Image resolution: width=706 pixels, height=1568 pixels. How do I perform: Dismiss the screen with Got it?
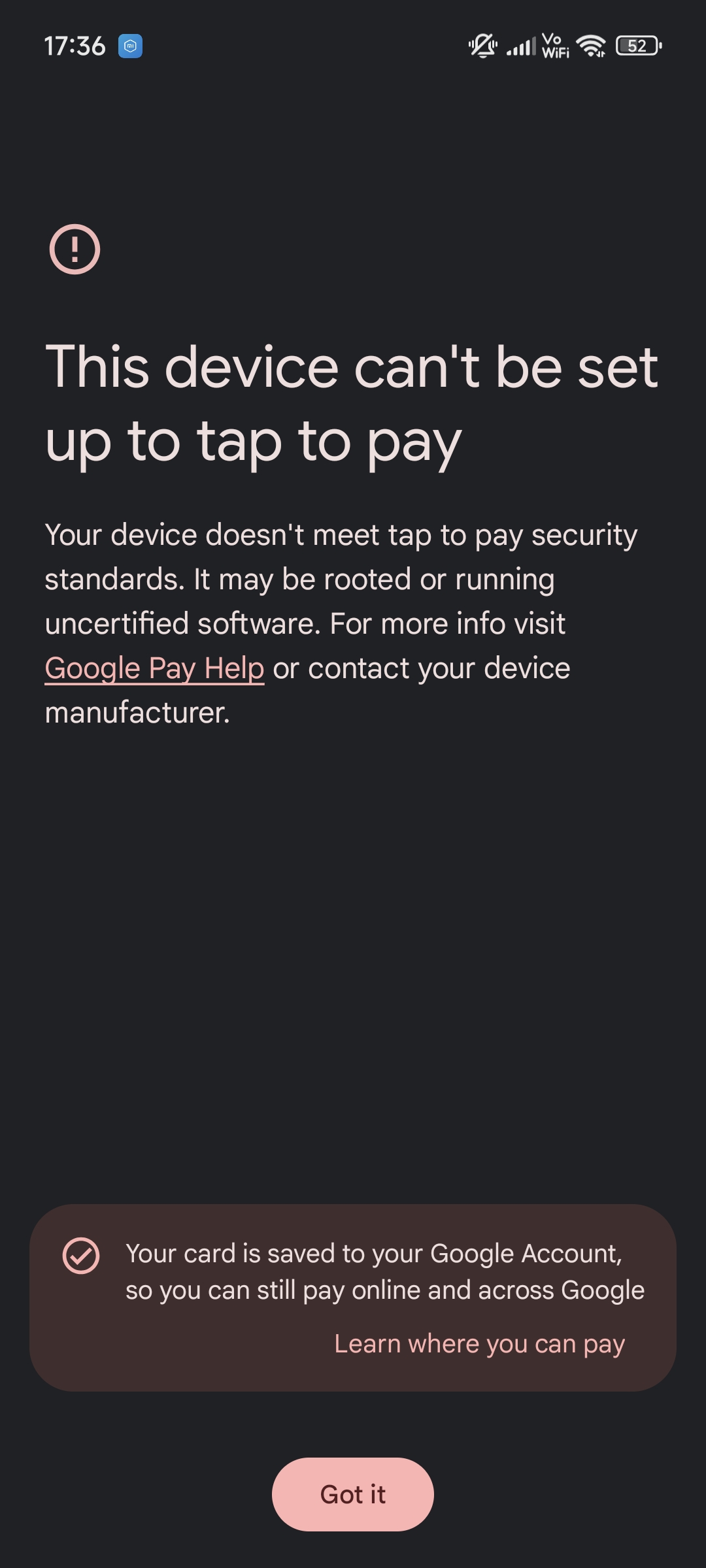click(353, 1494)
